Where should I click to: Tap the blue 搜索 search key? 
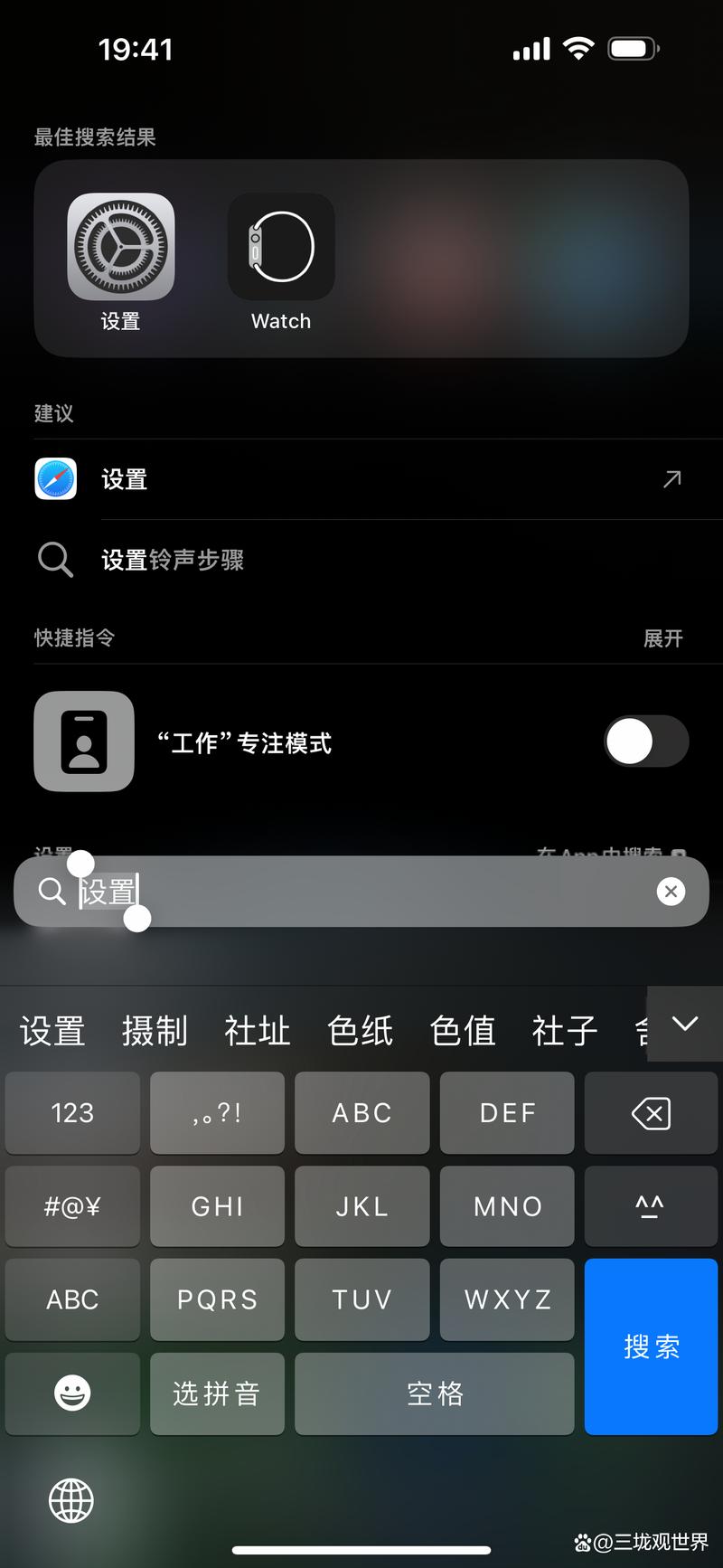click(x=651, y=1346)
